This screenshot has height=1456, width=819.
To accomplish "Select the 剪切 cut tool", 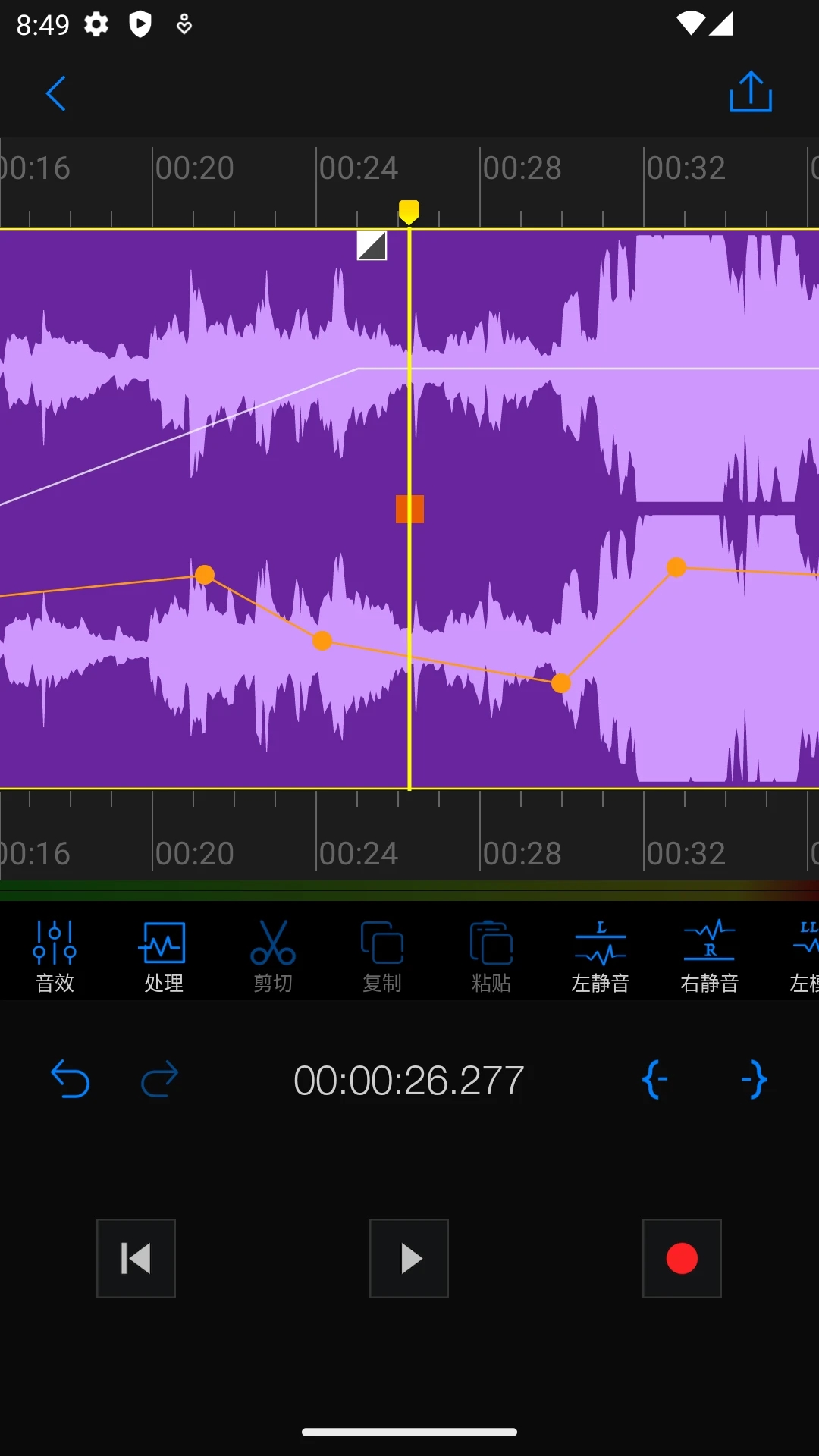I will click(x=273, y=956).
